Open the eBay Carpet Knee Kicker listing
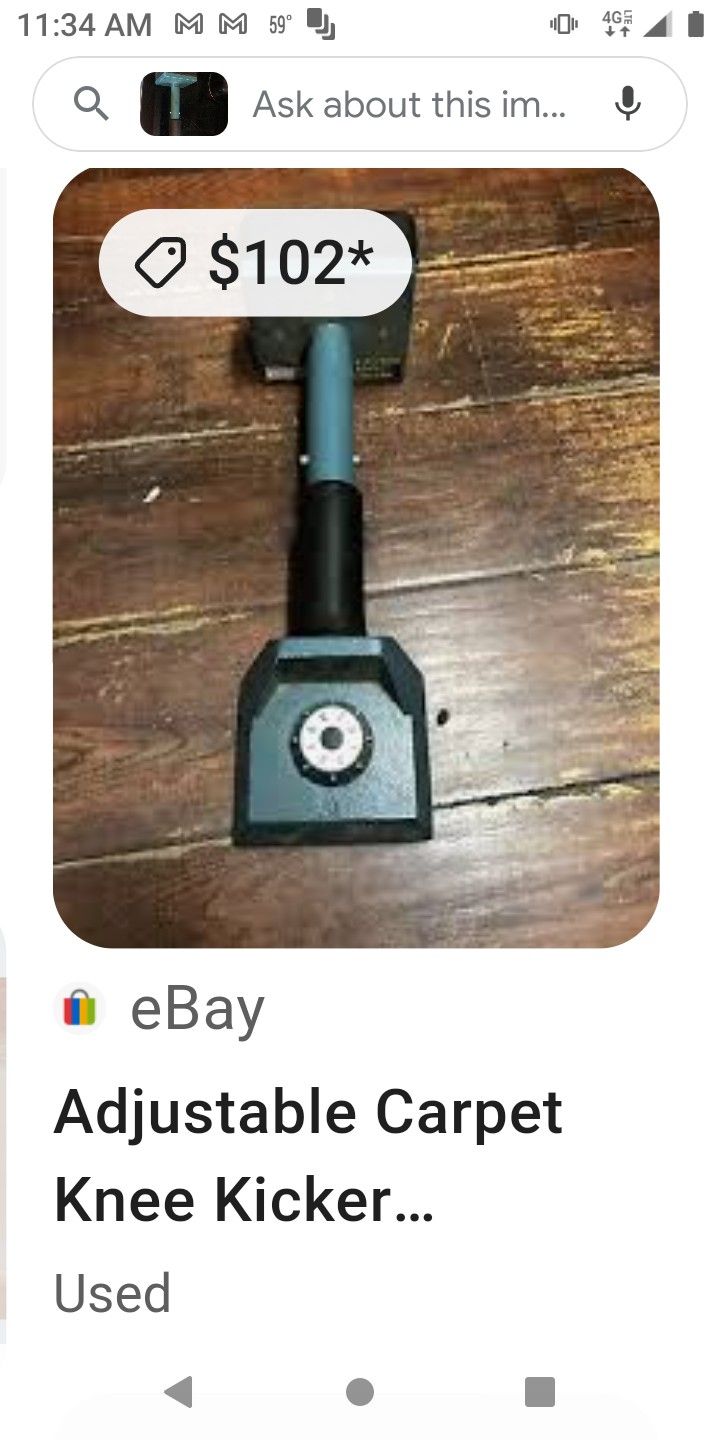The image size is (720, 1440). pos(308,1155)
